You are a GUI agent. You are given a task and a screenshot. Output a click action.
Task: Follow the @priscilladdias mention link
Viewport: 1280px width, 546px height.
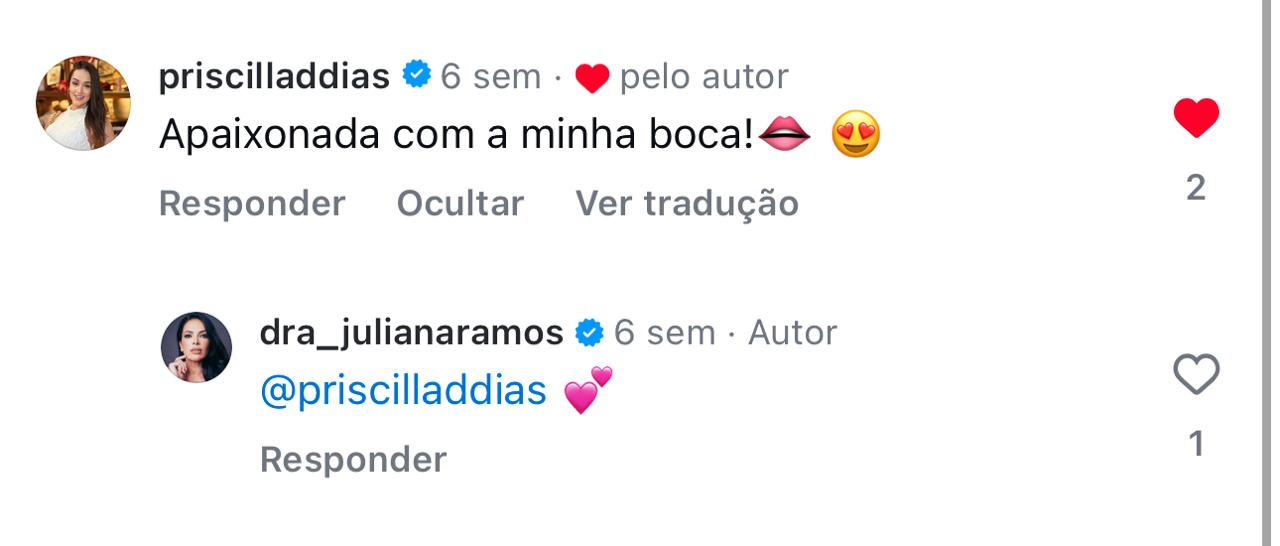402,390
